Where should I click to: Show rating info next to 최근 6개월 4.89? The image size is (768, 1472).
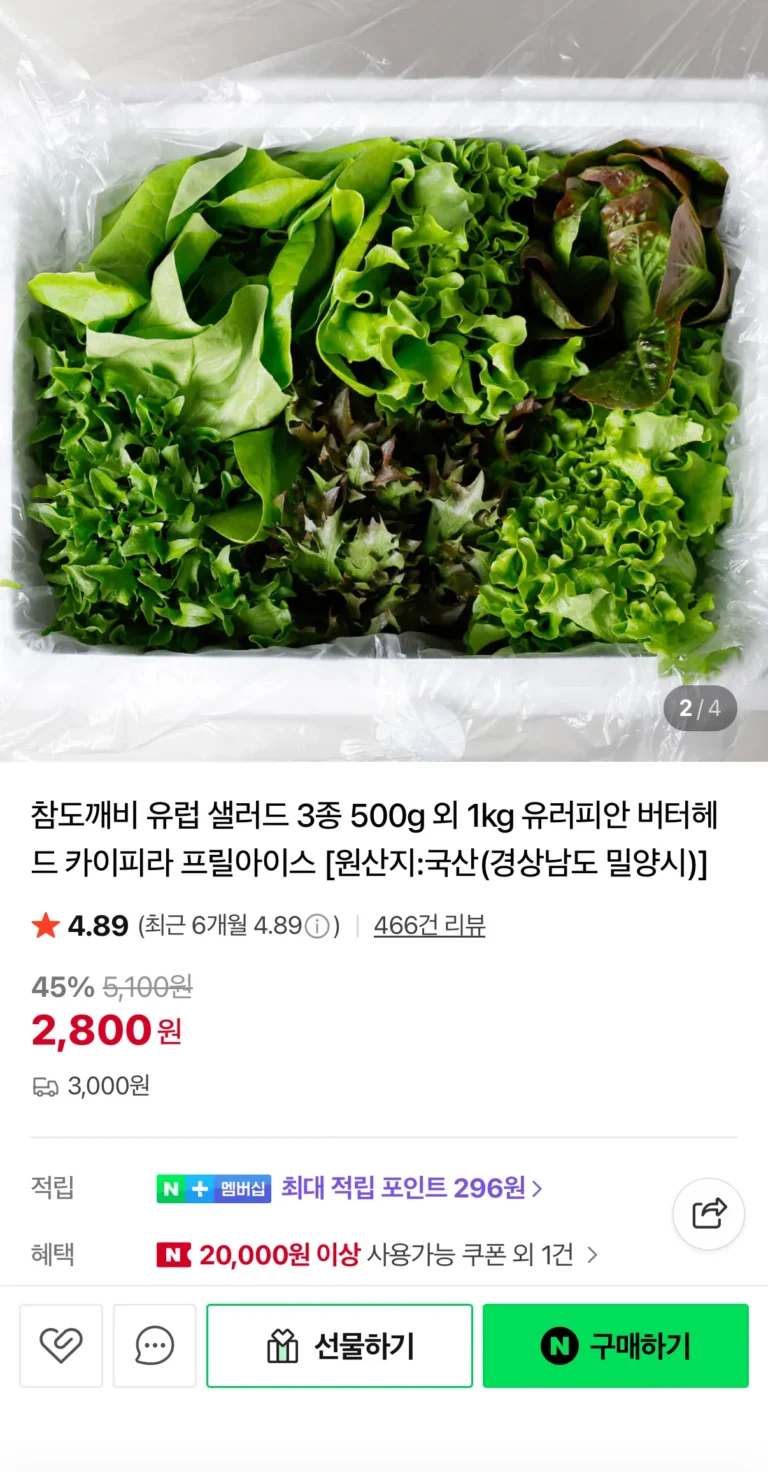click(x=317, y=927)
